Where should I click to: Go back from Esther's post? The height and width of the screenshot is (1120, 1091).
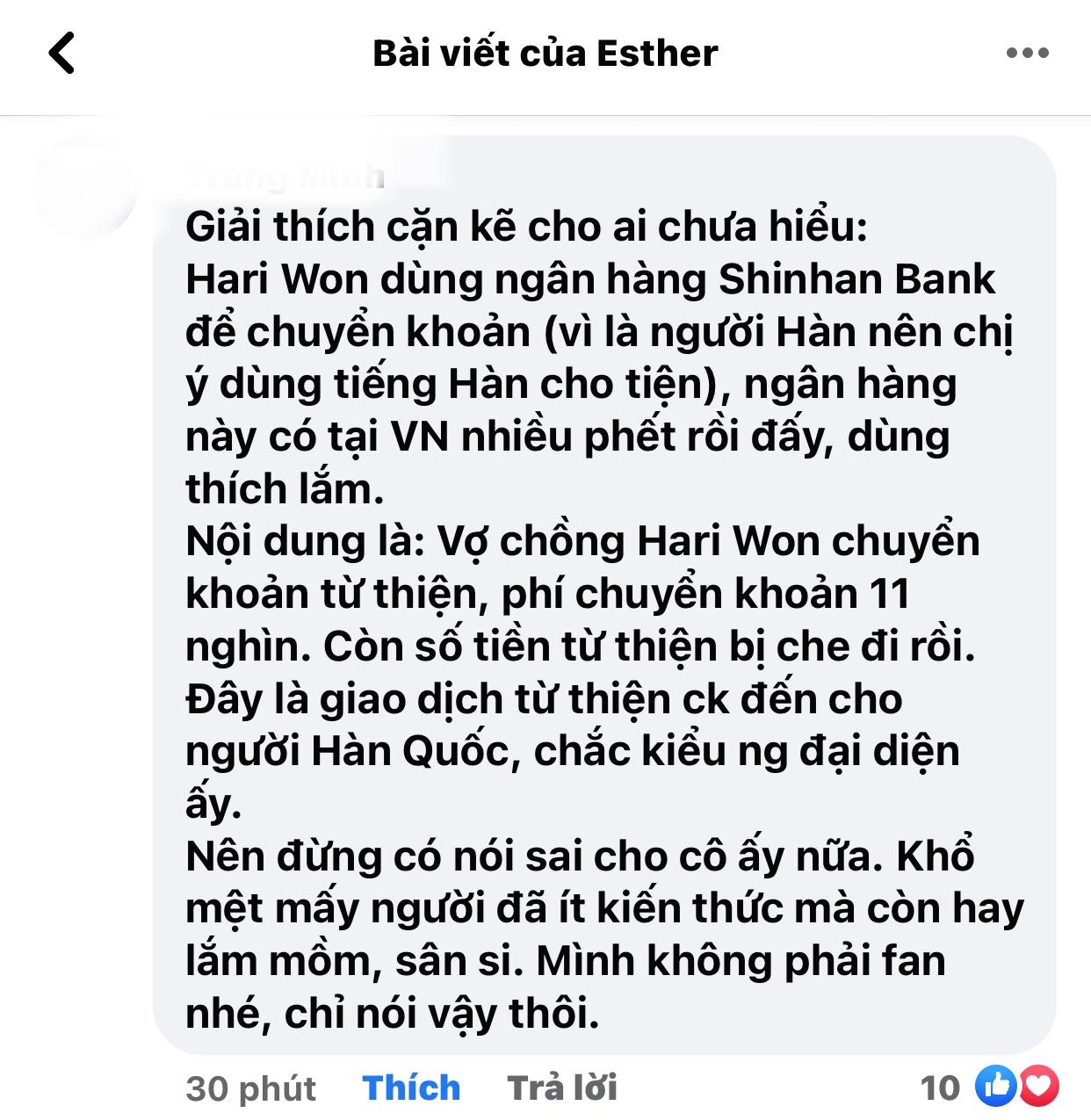tap(61, 53)
